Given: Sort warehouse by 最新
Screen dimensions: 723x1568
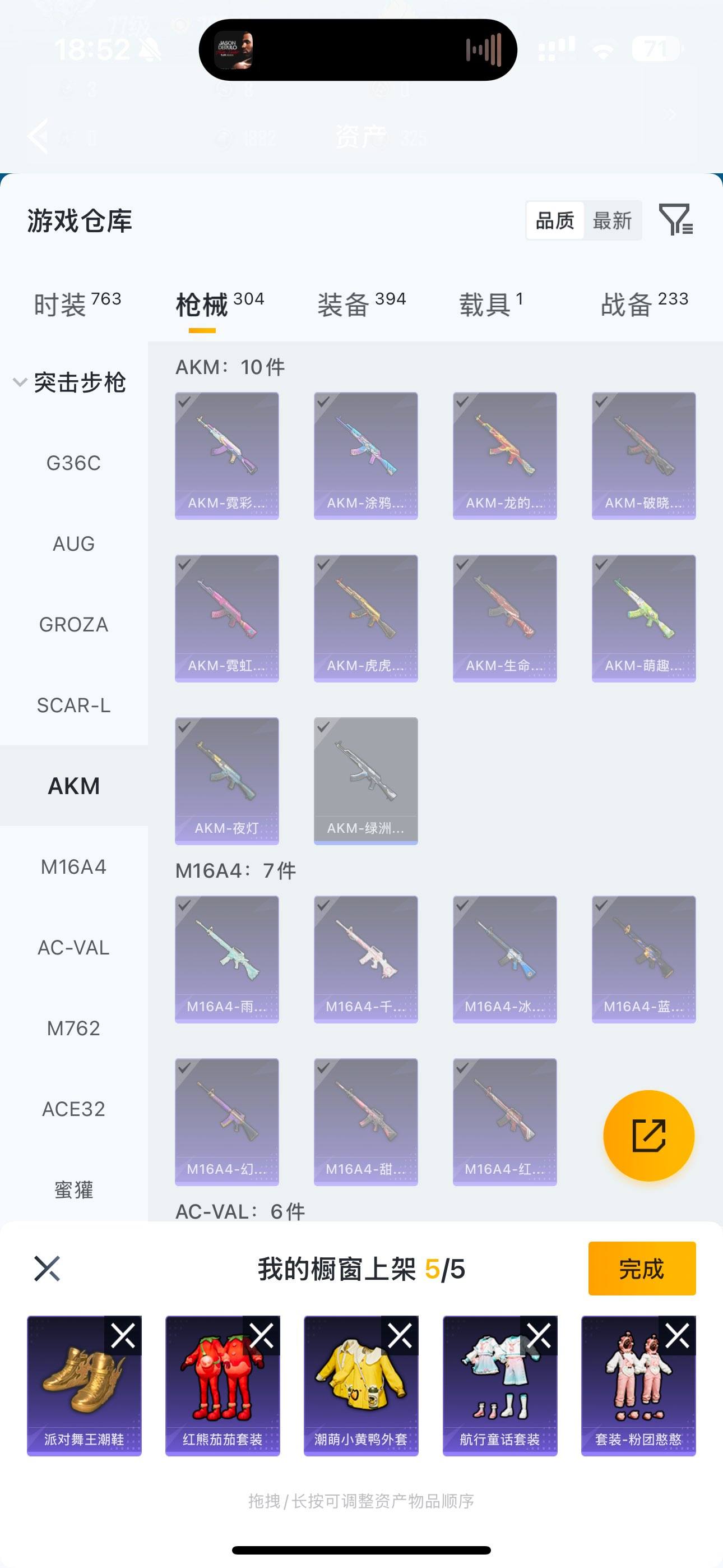Looking at the screenshot, I should (612, 220).
